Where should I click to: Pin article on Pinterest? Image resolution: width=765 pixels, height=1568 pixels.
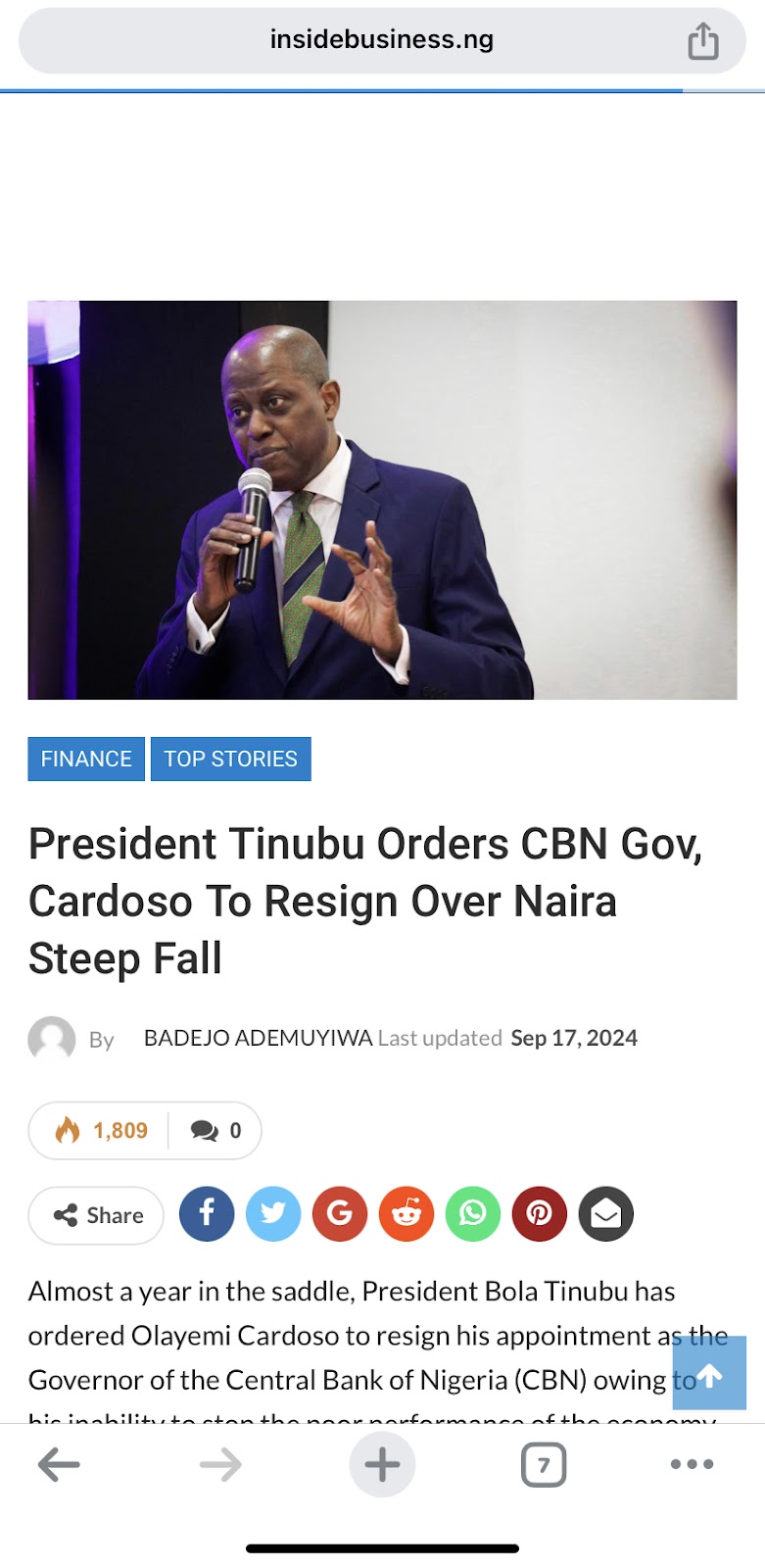[x=540, y=1214]
